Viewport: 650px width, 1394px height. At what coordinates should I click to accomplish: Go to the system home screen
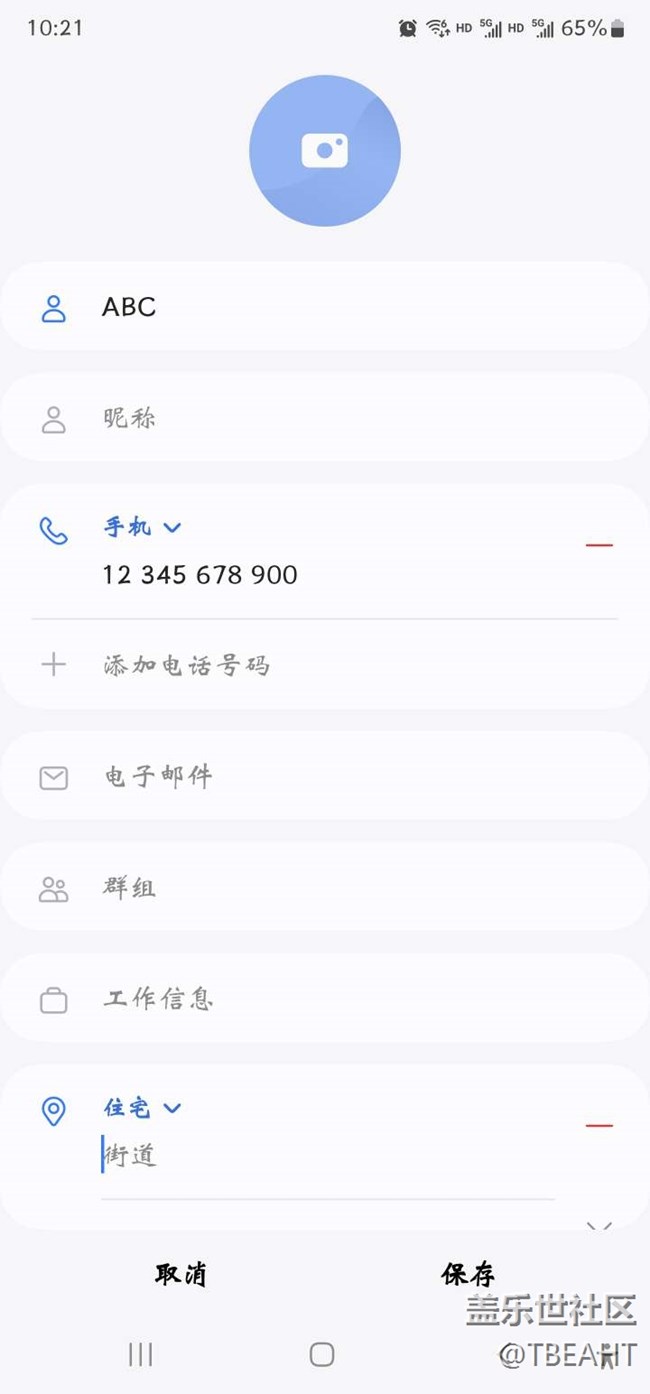click(x=322, y=1354)
